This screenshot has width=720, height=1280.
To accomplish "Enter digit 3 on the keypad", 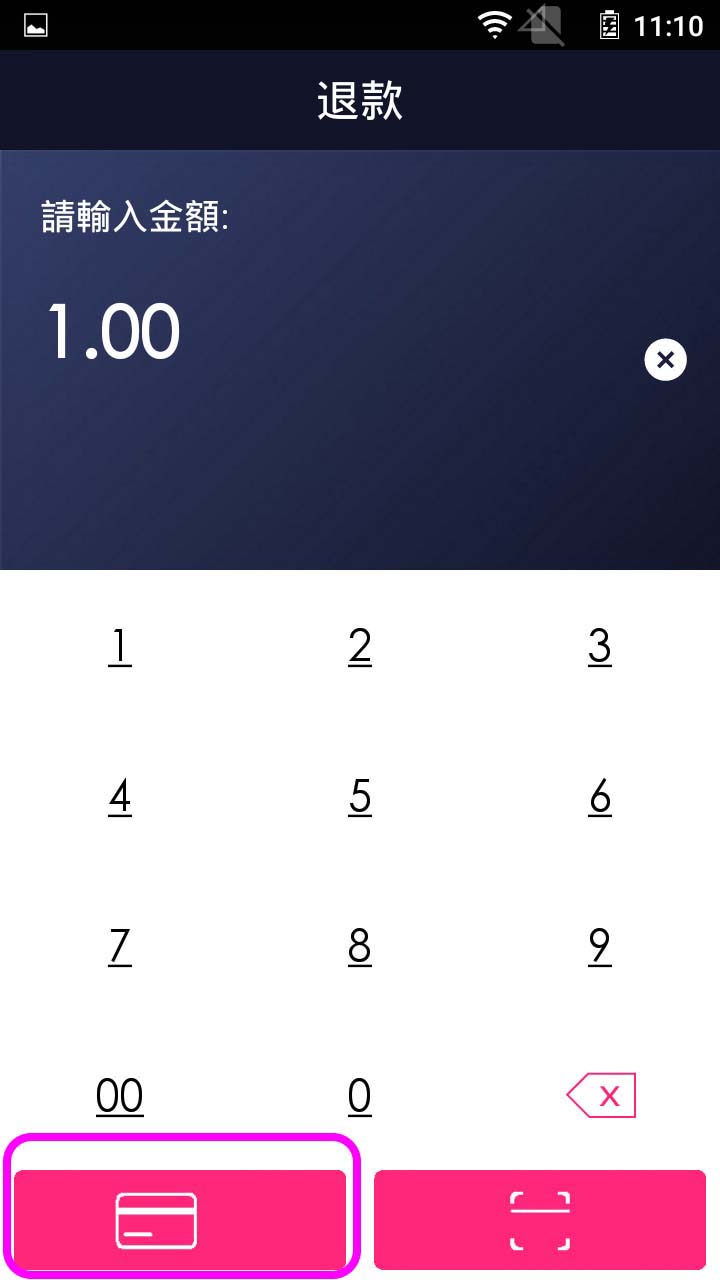I will pyautogui.click(x=600, y=647).
